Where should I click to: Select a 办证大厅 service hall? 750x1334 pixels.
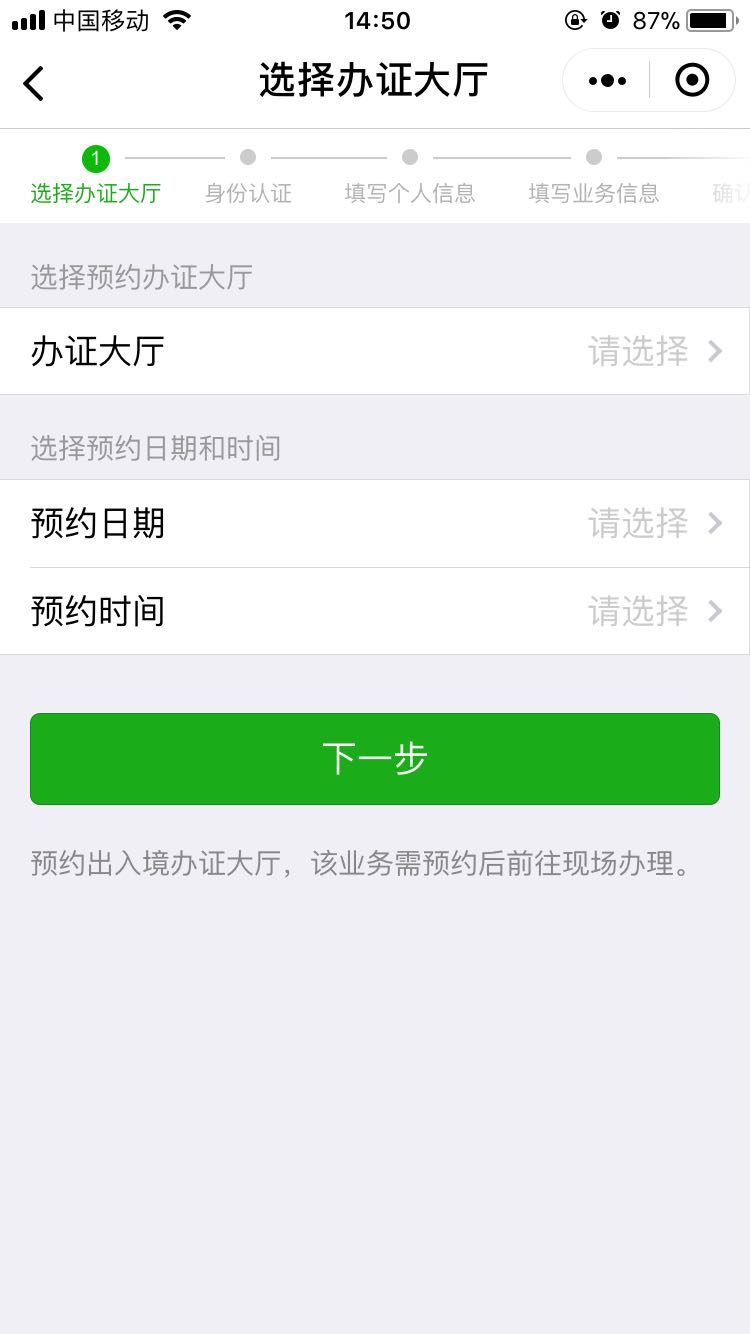point(375,351)
